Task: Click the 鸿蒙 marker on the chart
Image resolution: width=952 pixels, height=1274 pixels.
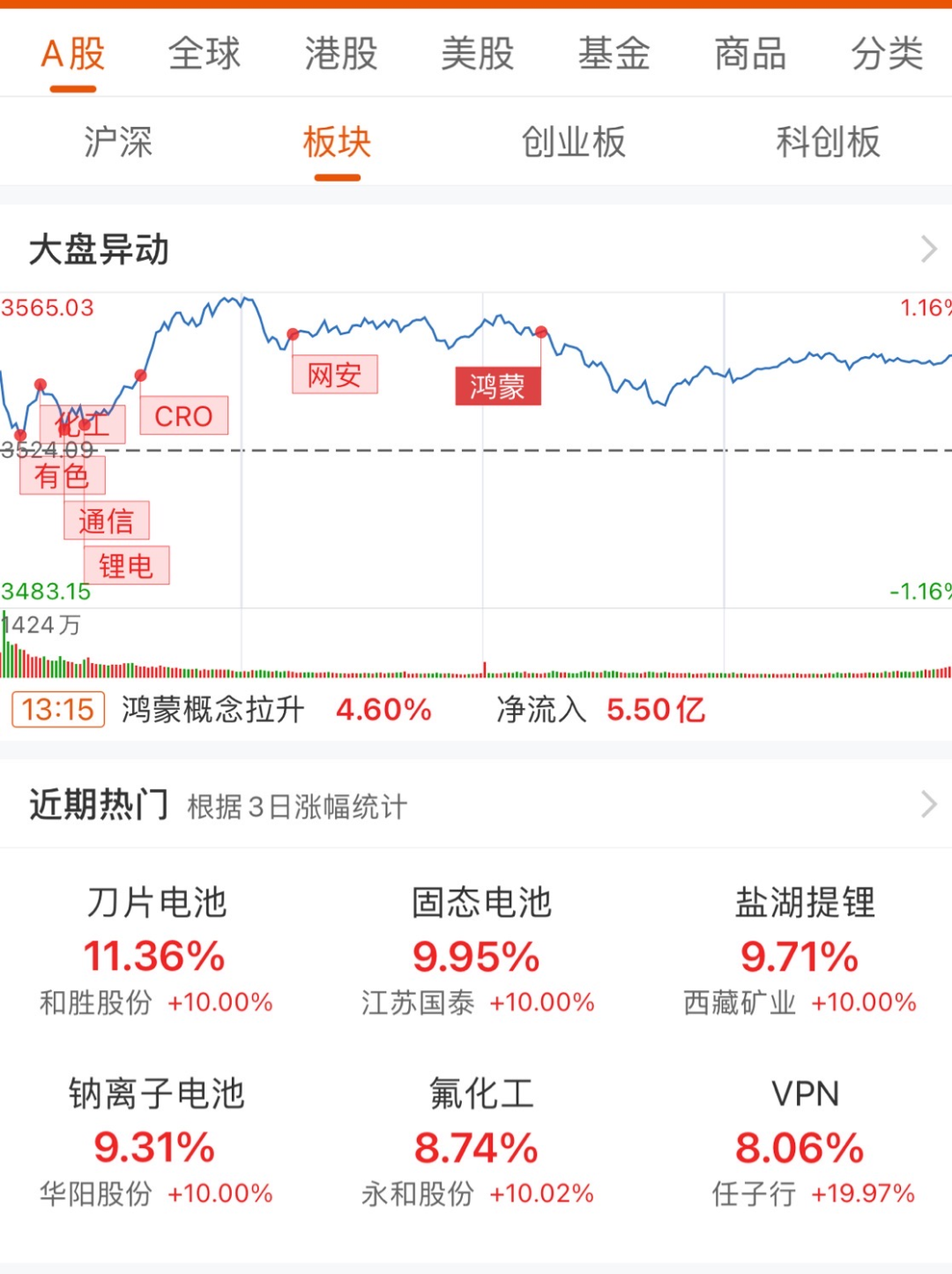Action: tap(498, 384)
